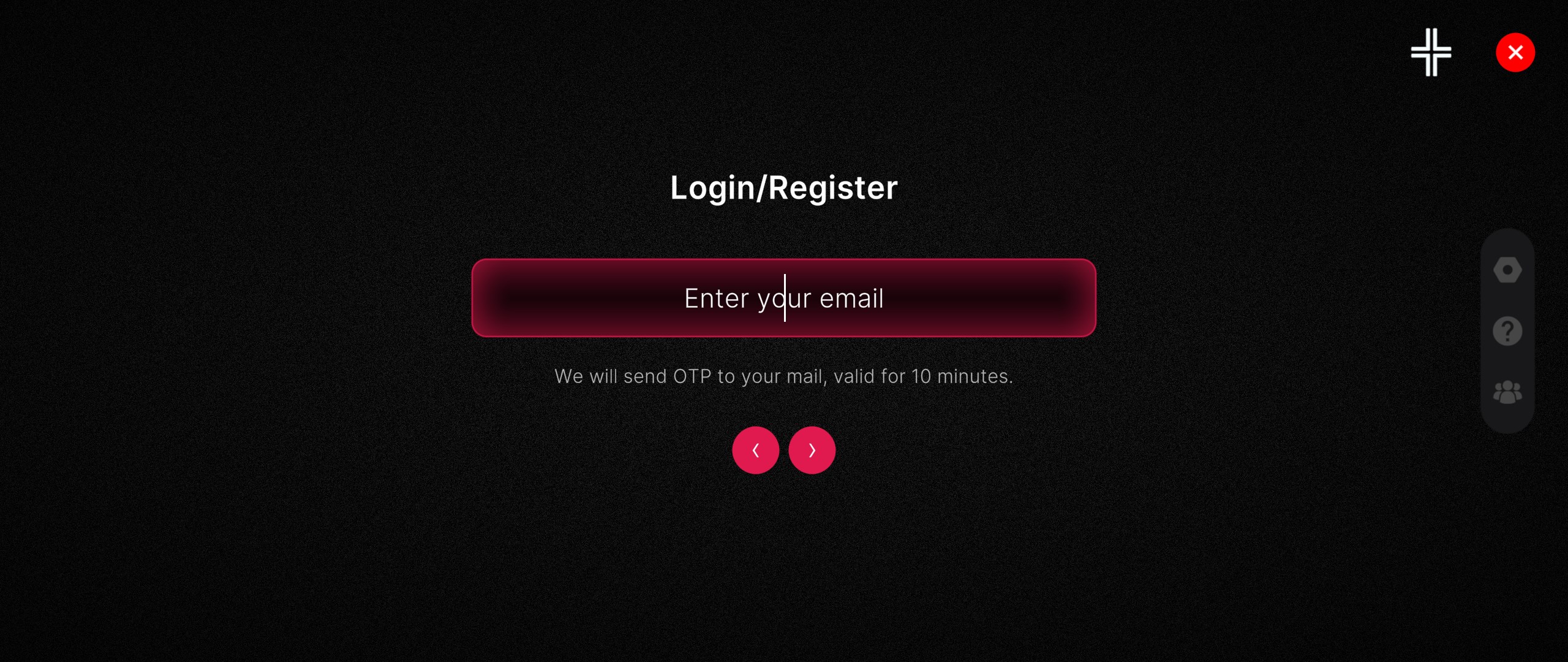This screenshot has height=662, width=1568.
Task: Close the login screen
Action: 1515,53
